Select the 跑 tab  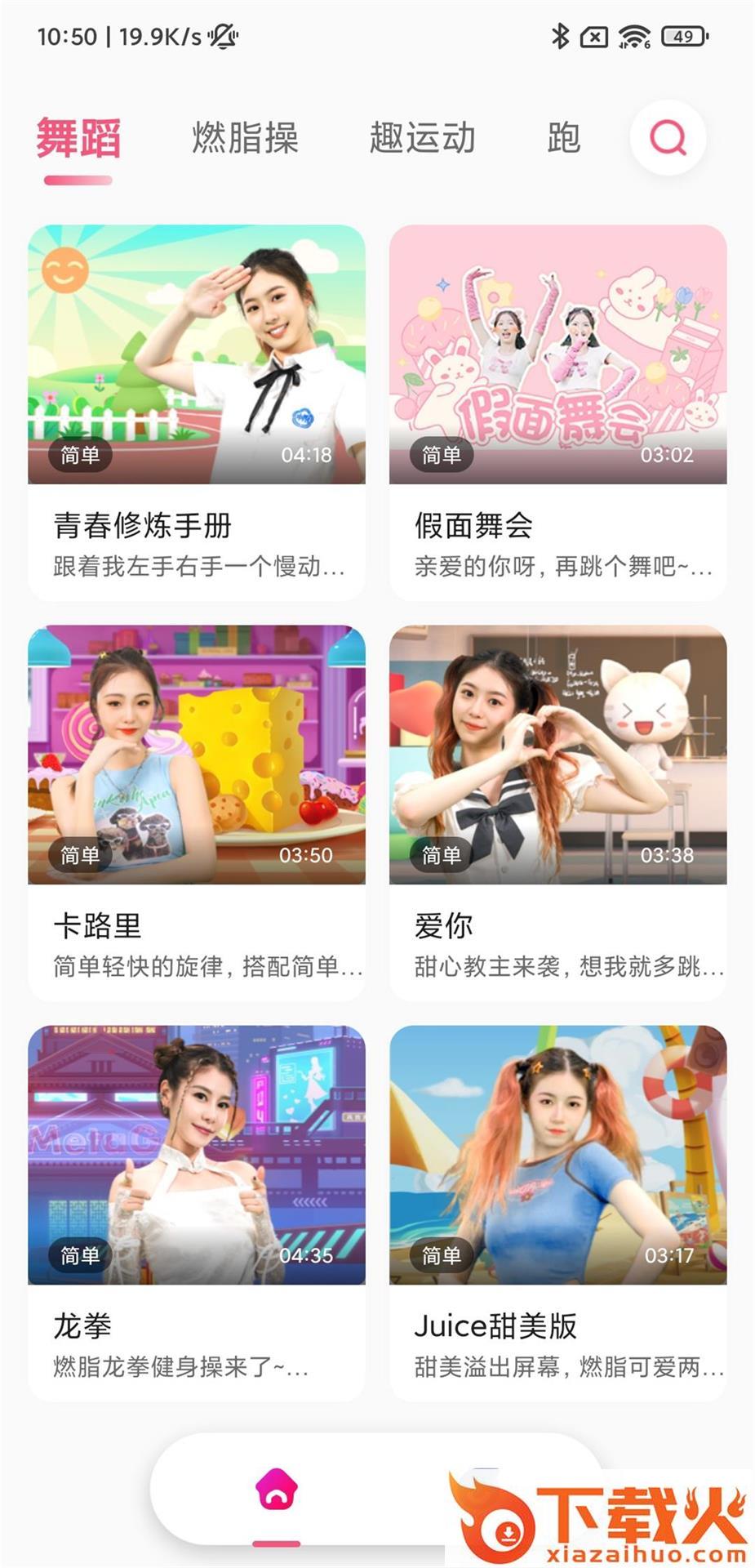coord(563,137)
